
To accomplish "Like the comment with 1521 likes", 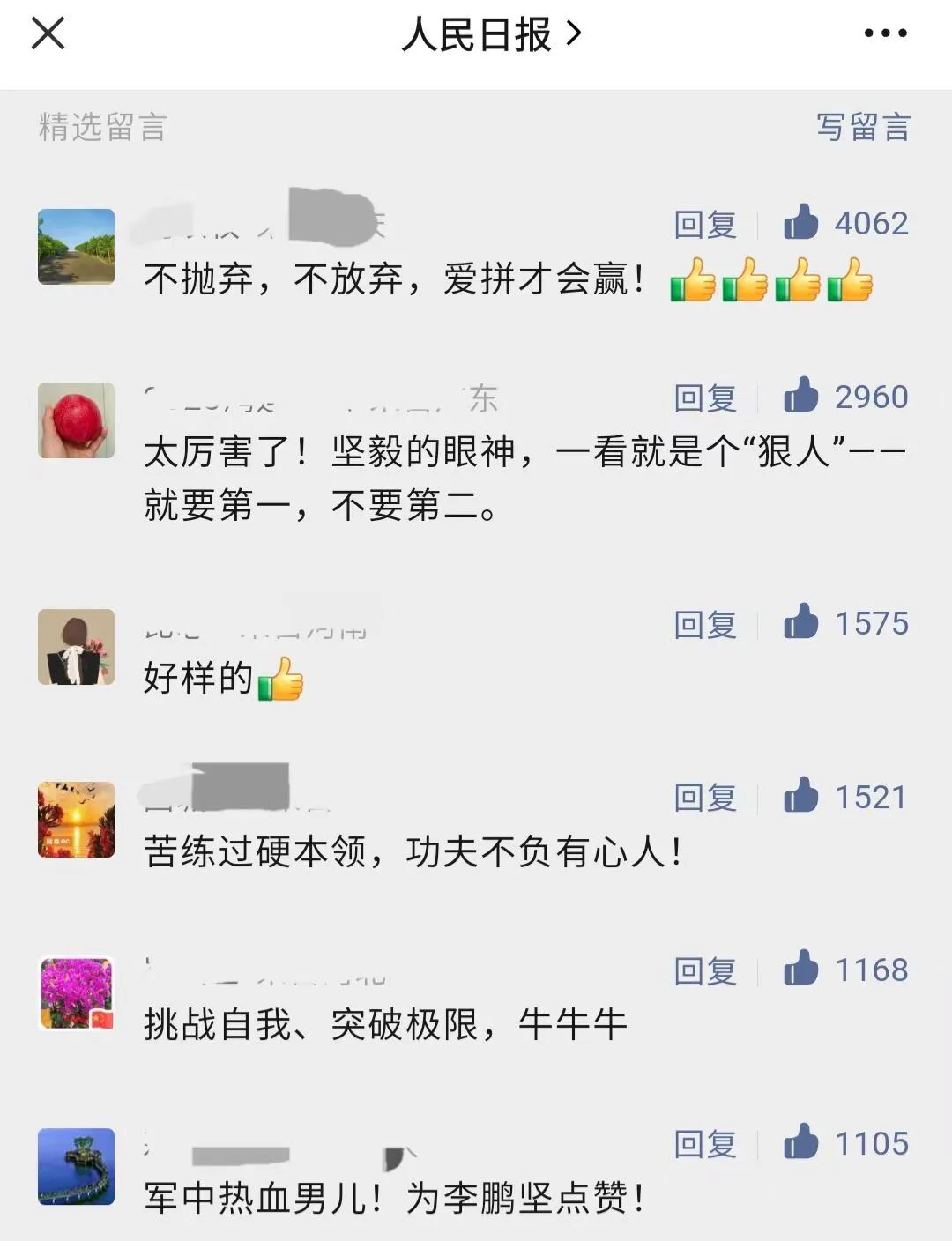I will point(801,796).
